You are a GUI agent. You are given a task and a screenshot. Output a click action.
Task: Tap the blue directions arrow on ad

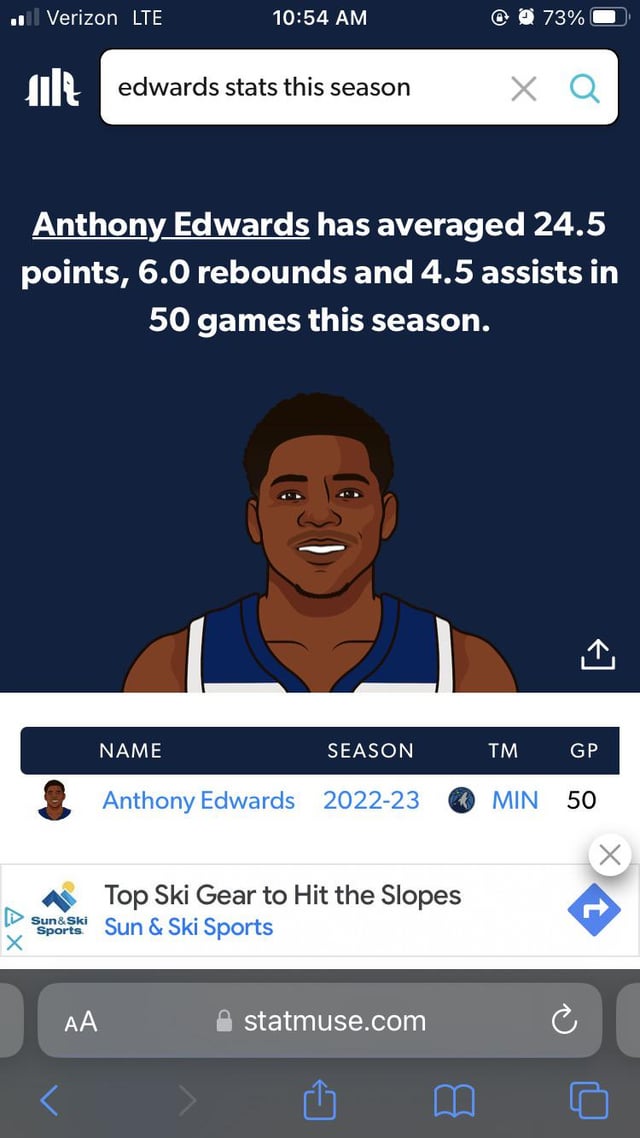(594, 910)
